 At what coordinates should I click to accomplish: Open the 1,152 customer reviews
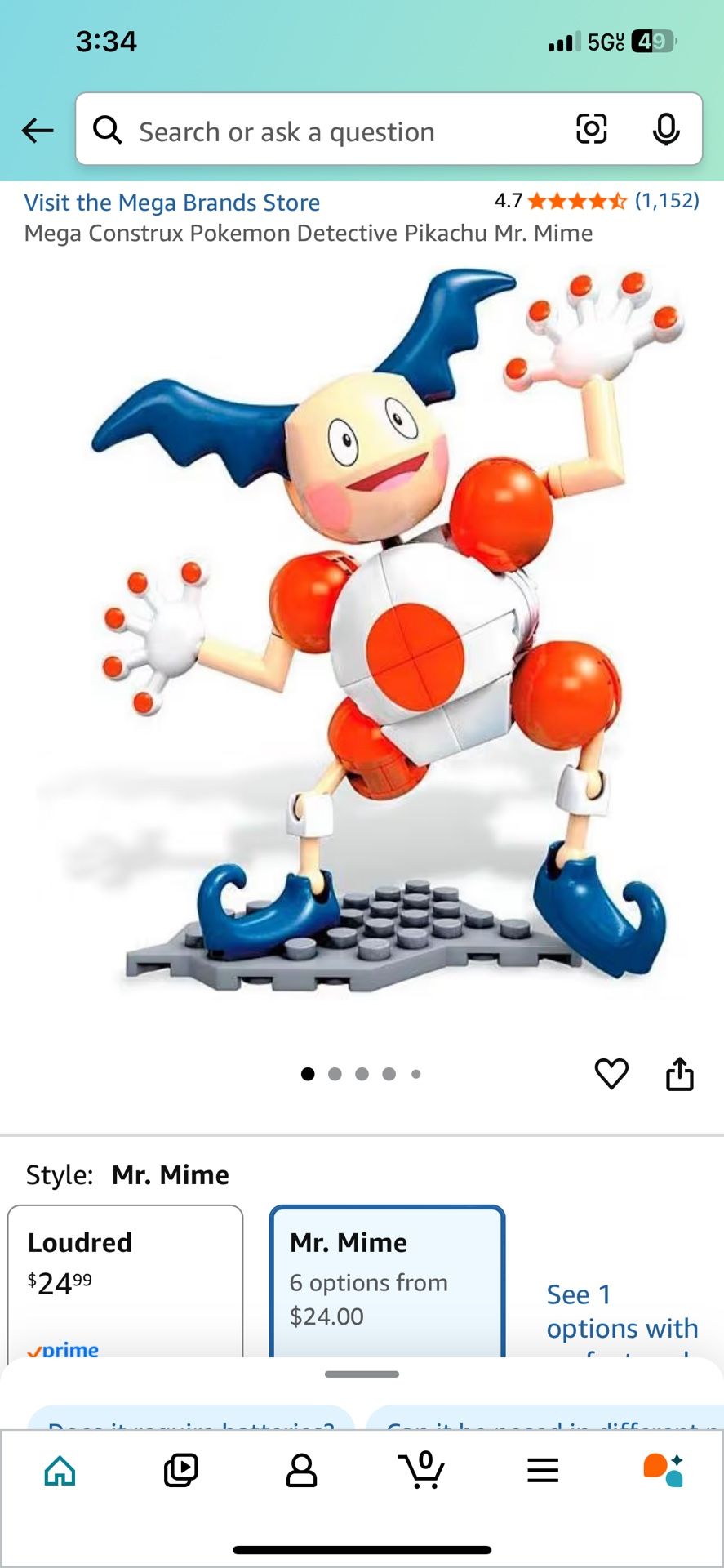(668, 201)
